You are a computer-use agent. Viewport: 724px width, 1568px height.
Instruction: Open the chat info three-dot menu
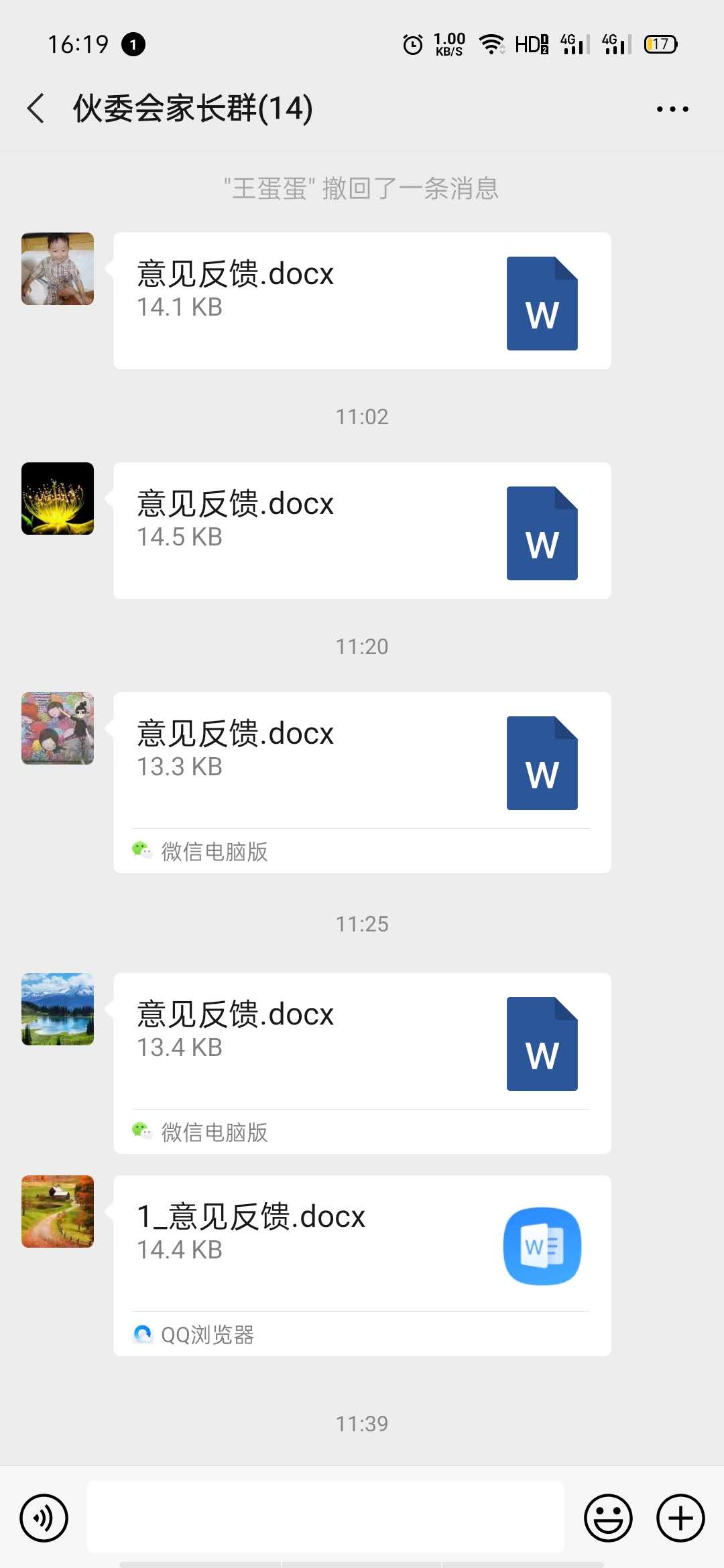672,109
